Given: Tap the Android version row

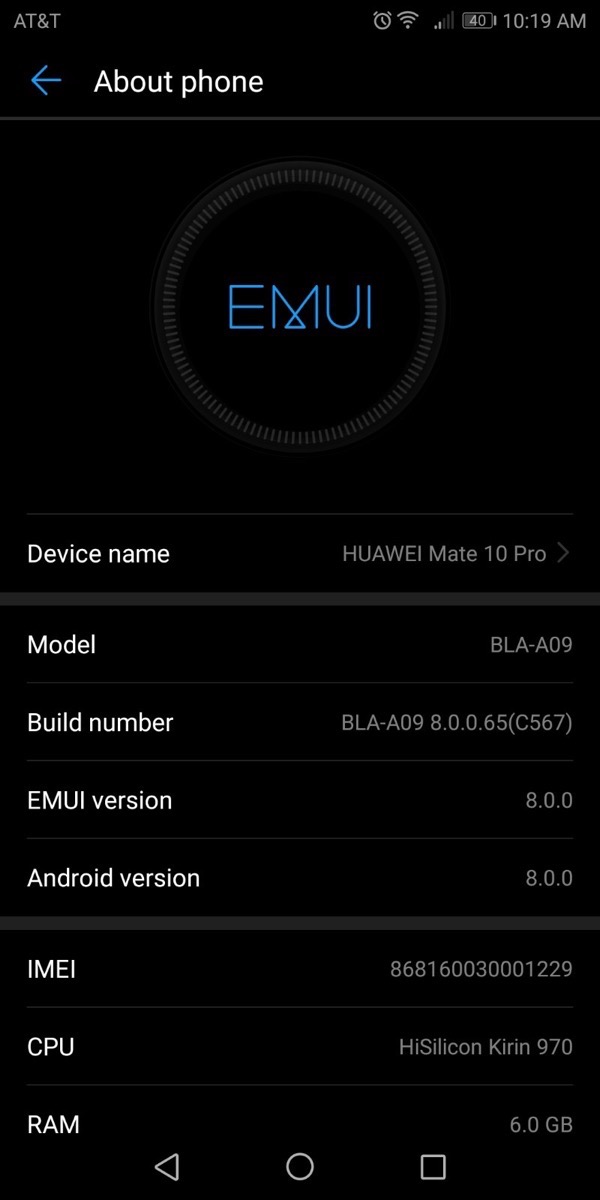Looking at the screenshot, I should click(x=300, y=878).
